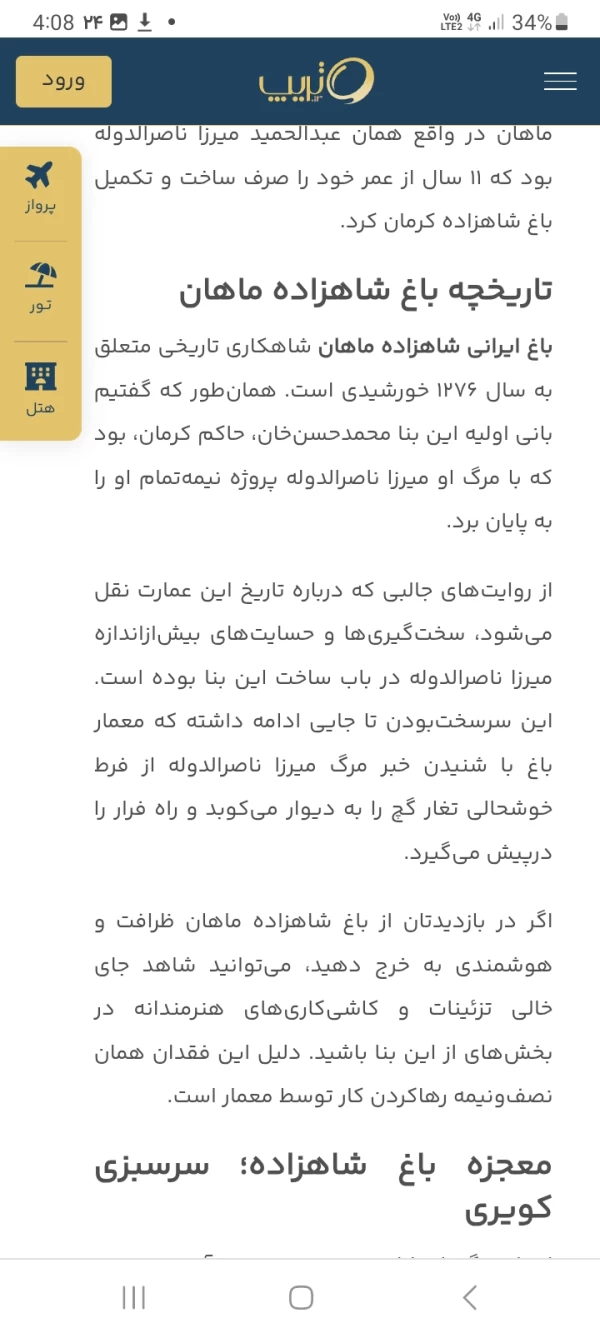Choose the هتل hotel shortcut
The width and height of the screenshot is (600, 1333).
pos(40,389)
